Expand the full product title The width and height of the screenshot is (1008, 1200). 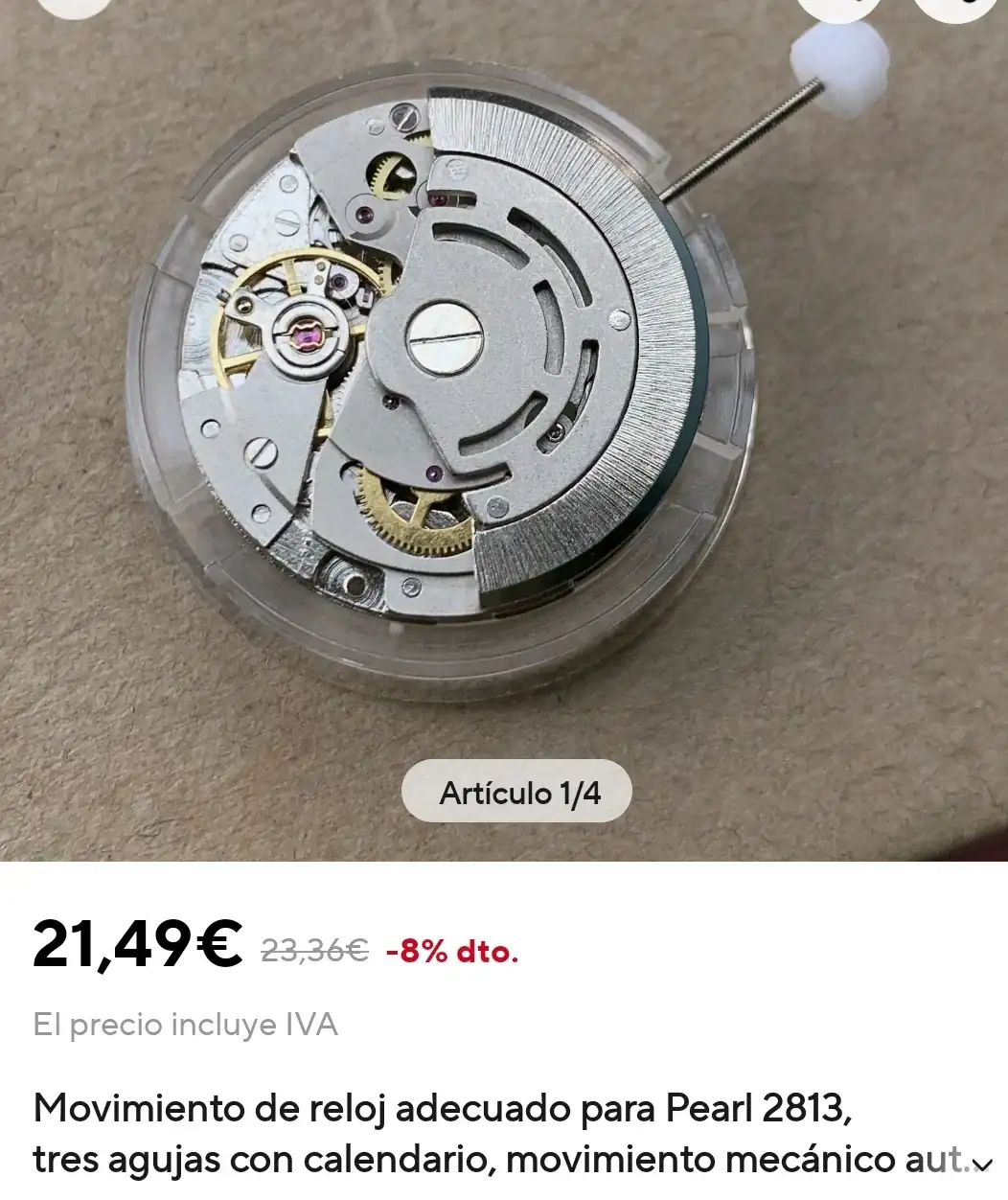(982, 1165)
